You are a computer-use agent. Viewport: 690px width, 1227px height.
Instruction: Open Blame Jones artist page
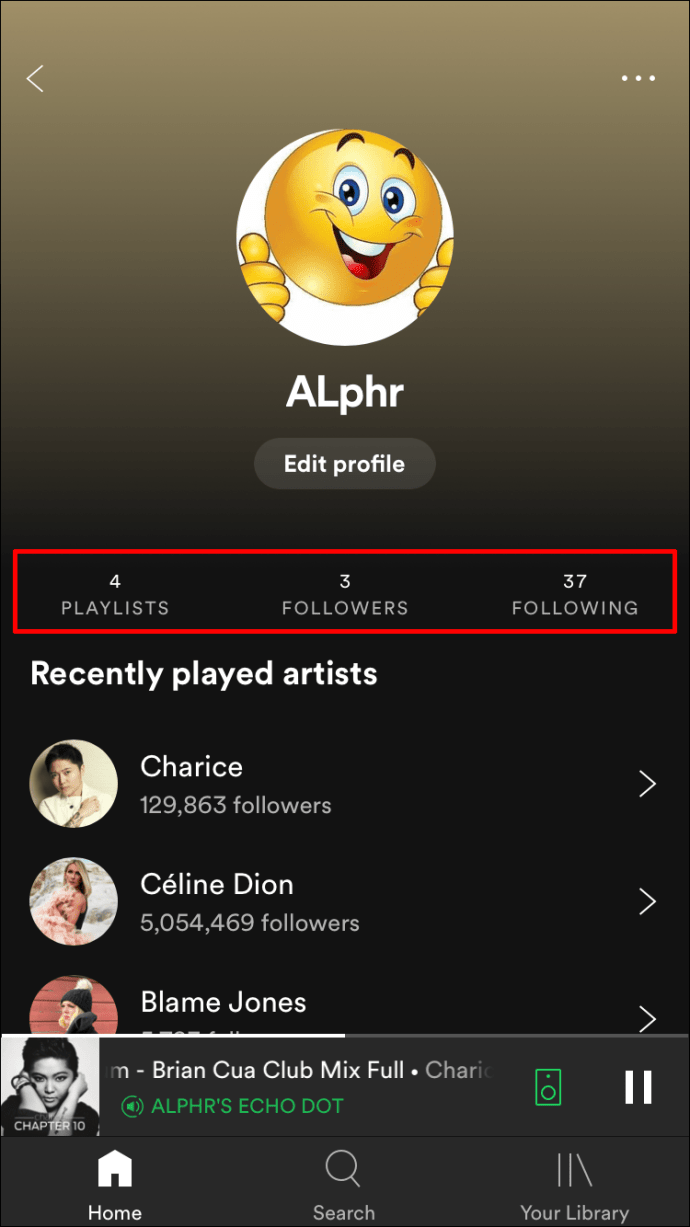tap(345, 1005)
